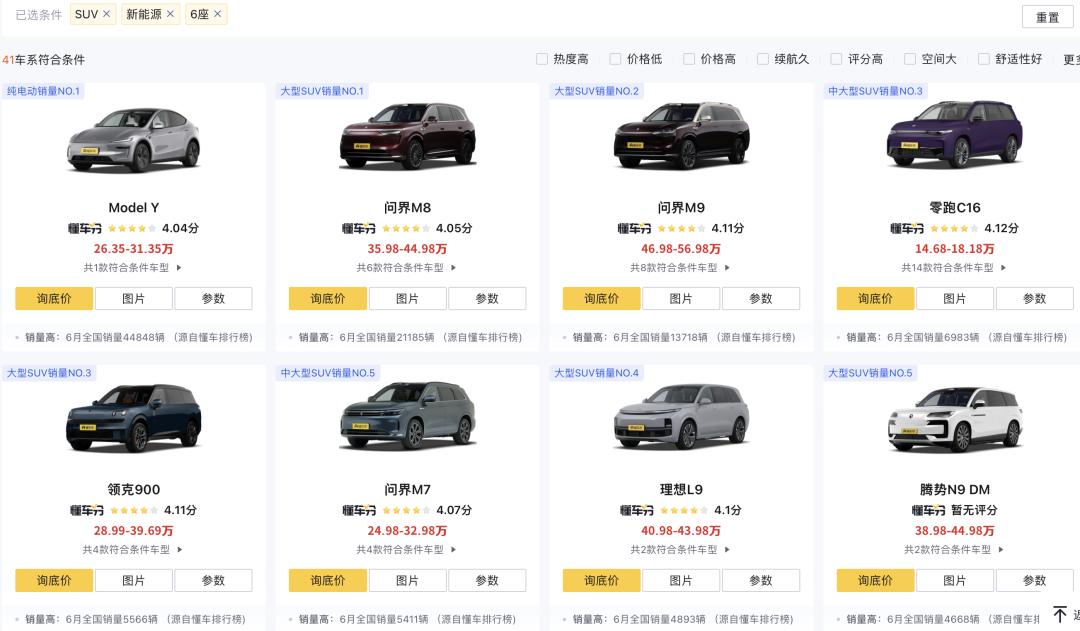Ask 询底价 for 问界M7
This screenshot has height=631, width=1080.
pyautogui.click(x=328, y=580)
